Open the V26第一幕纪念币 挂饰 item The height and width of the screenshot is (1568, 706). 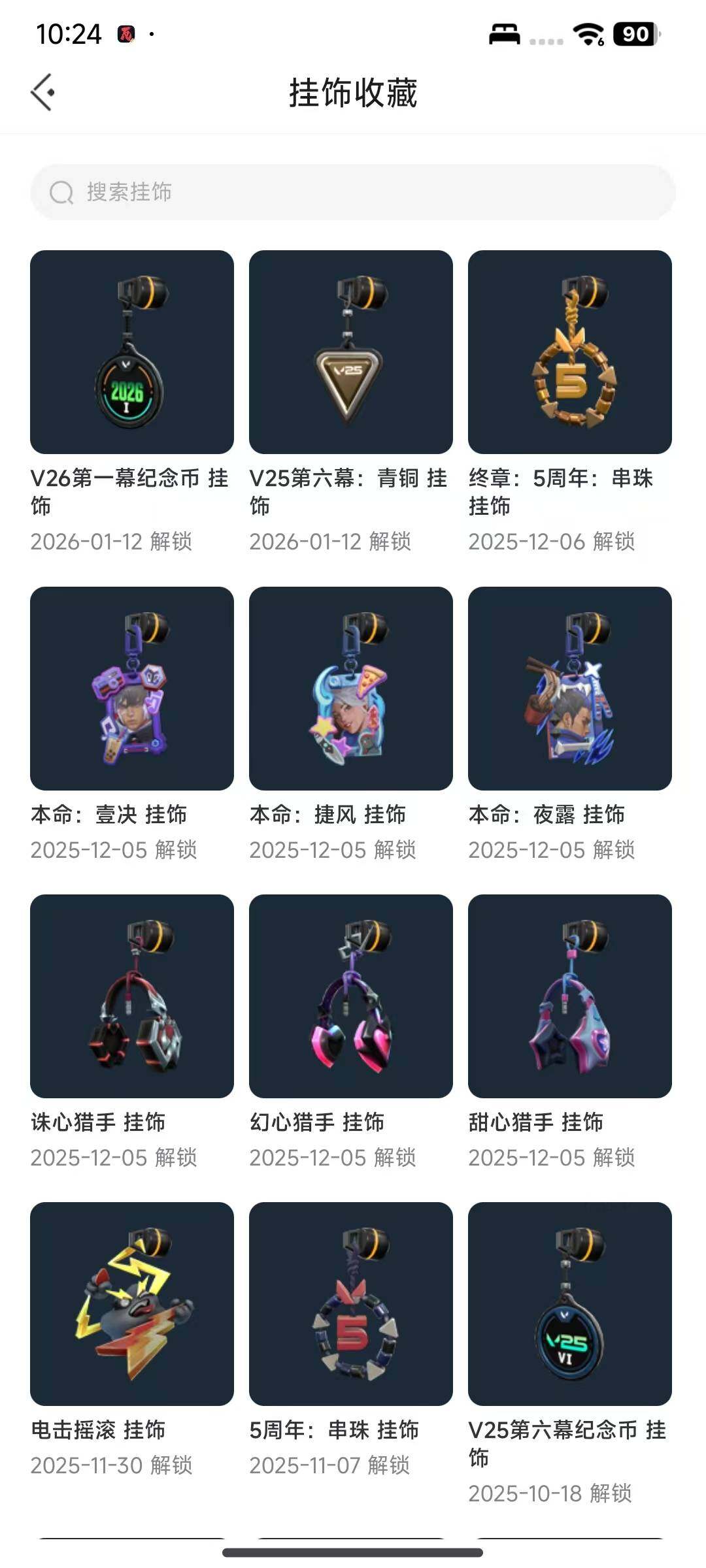[x=132, y=352]
